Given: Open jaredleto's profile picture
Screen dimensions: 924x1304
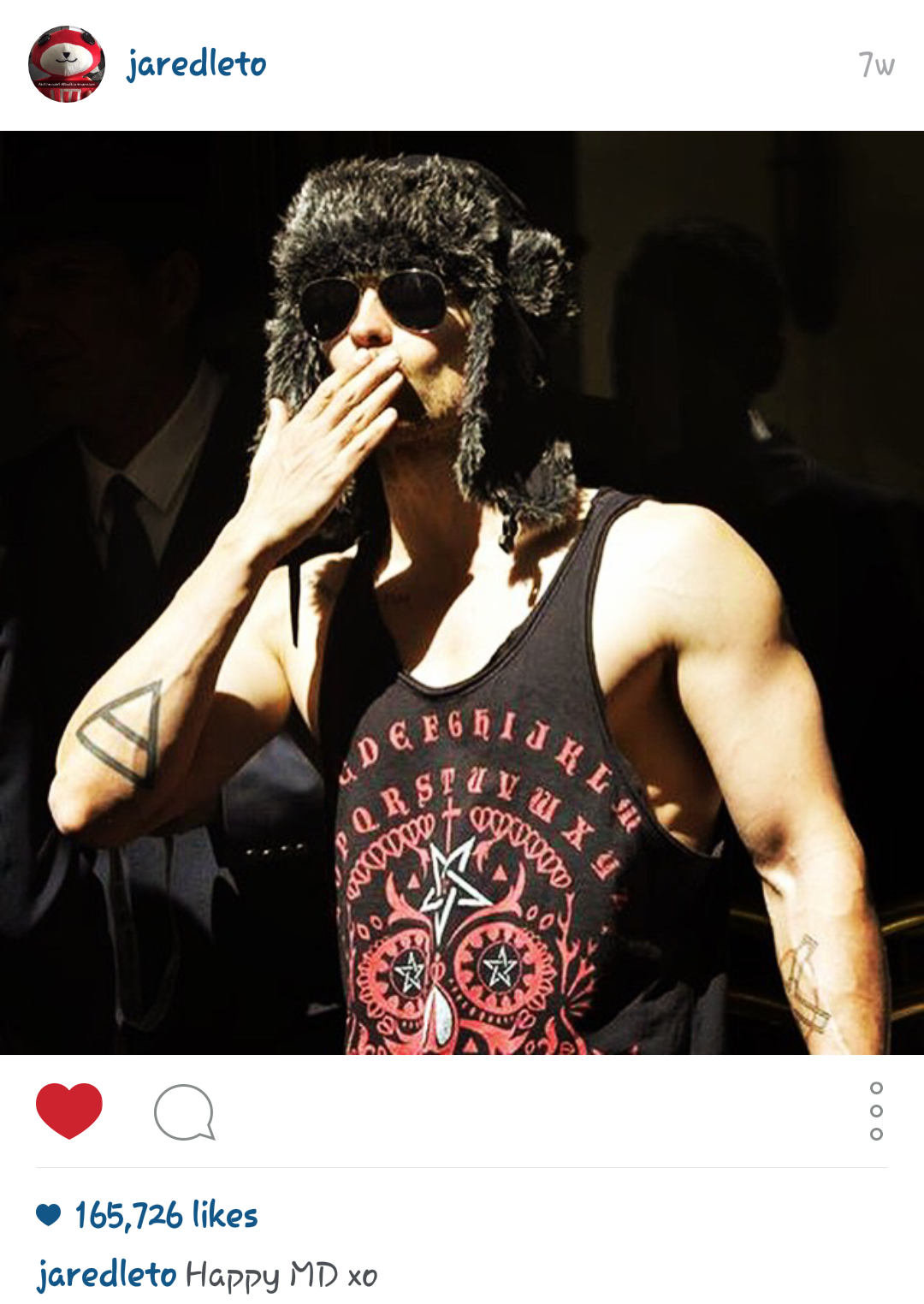Looking at the screenshot, I should click(x=67, y=64).
